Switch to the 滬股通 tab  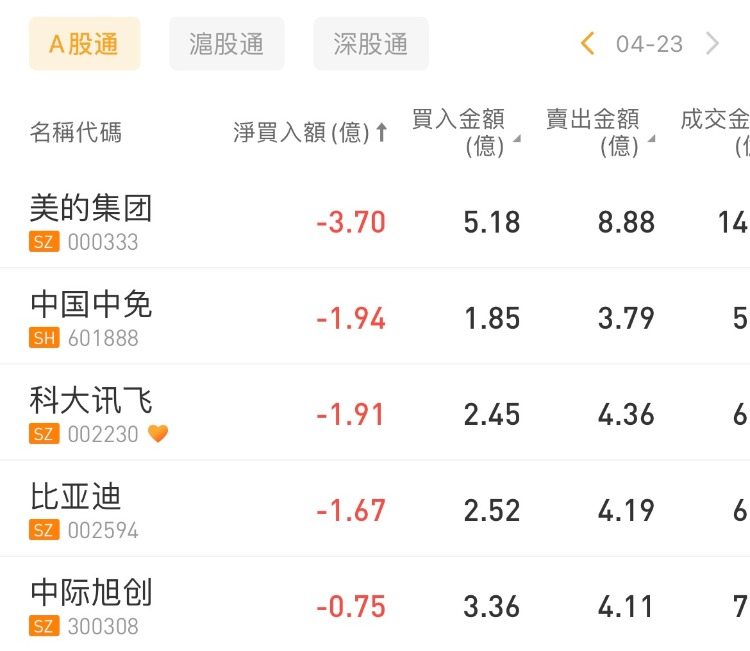point(227,44)
